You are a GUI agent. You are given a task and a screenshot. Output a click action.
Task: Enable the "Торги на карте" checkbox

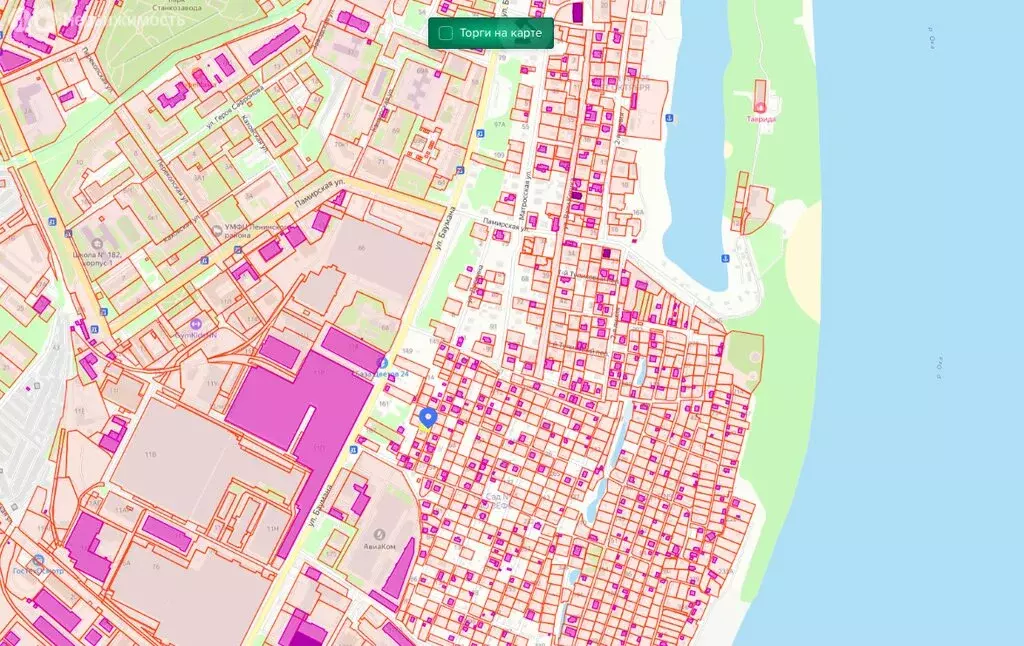point(446,33)
